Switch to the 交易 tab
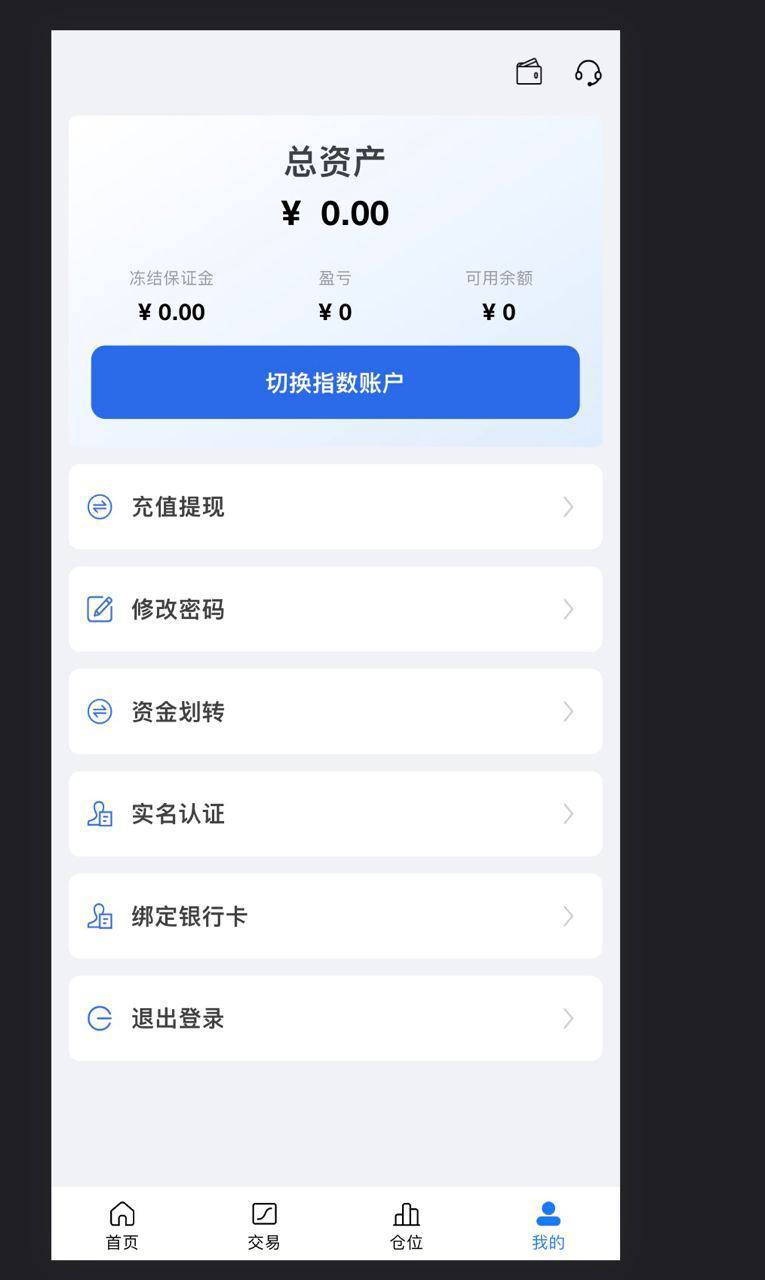Image resolution: width=765 pixels, height=1280 pixels. (x=264, y=1226)
